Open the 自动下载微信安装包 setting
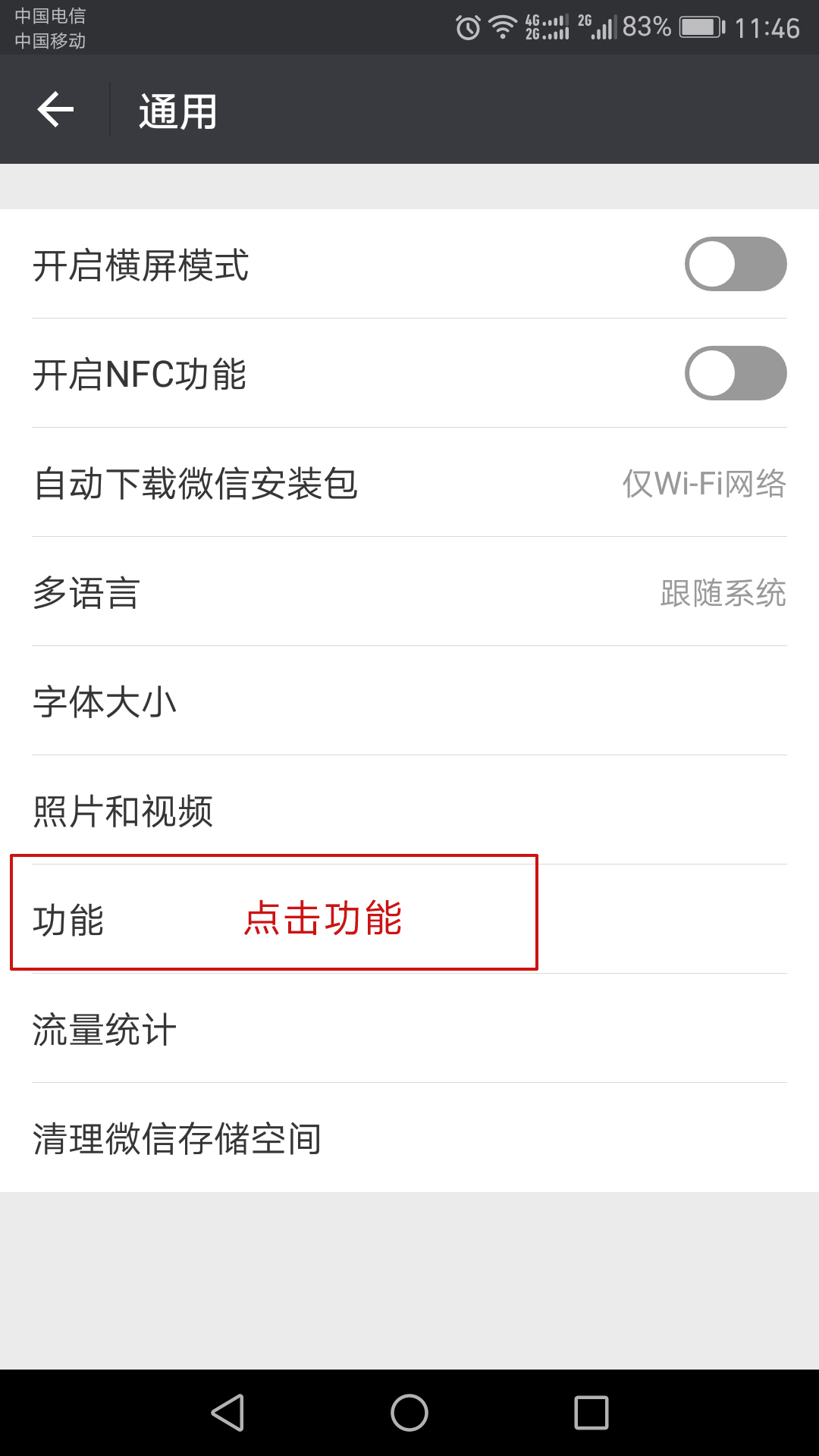Screen dimensions: 819x1456 pos(409,482)
